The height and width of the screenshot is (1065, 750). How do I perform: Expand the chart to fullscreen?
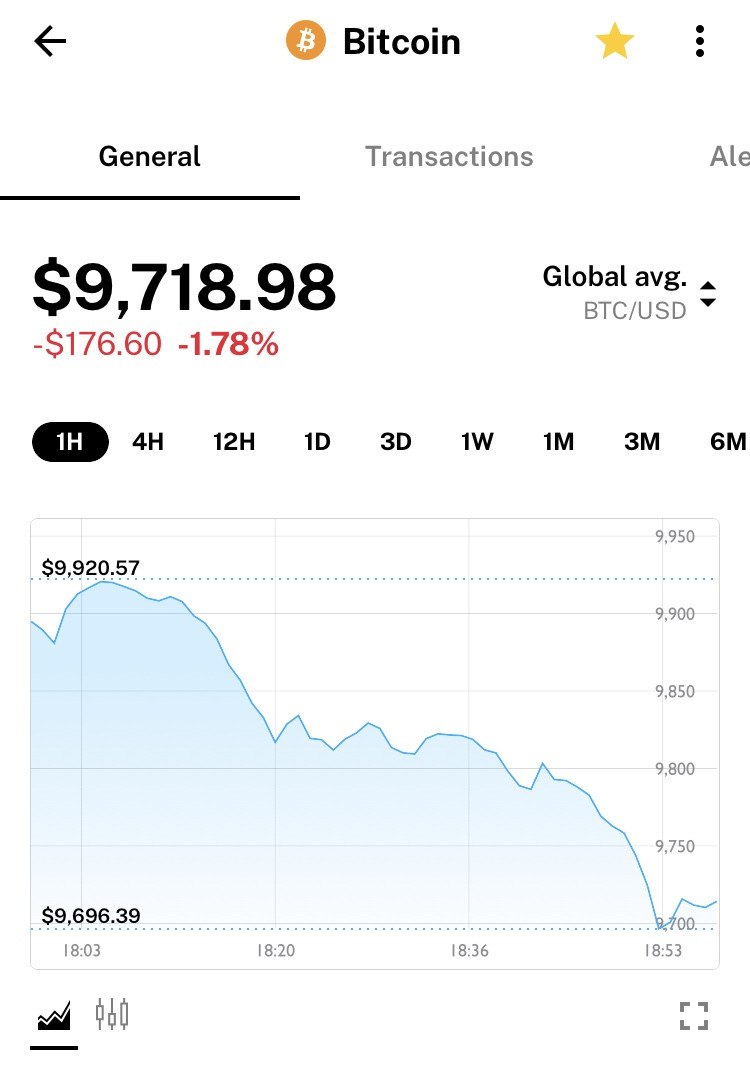(x=693, y=1016)
